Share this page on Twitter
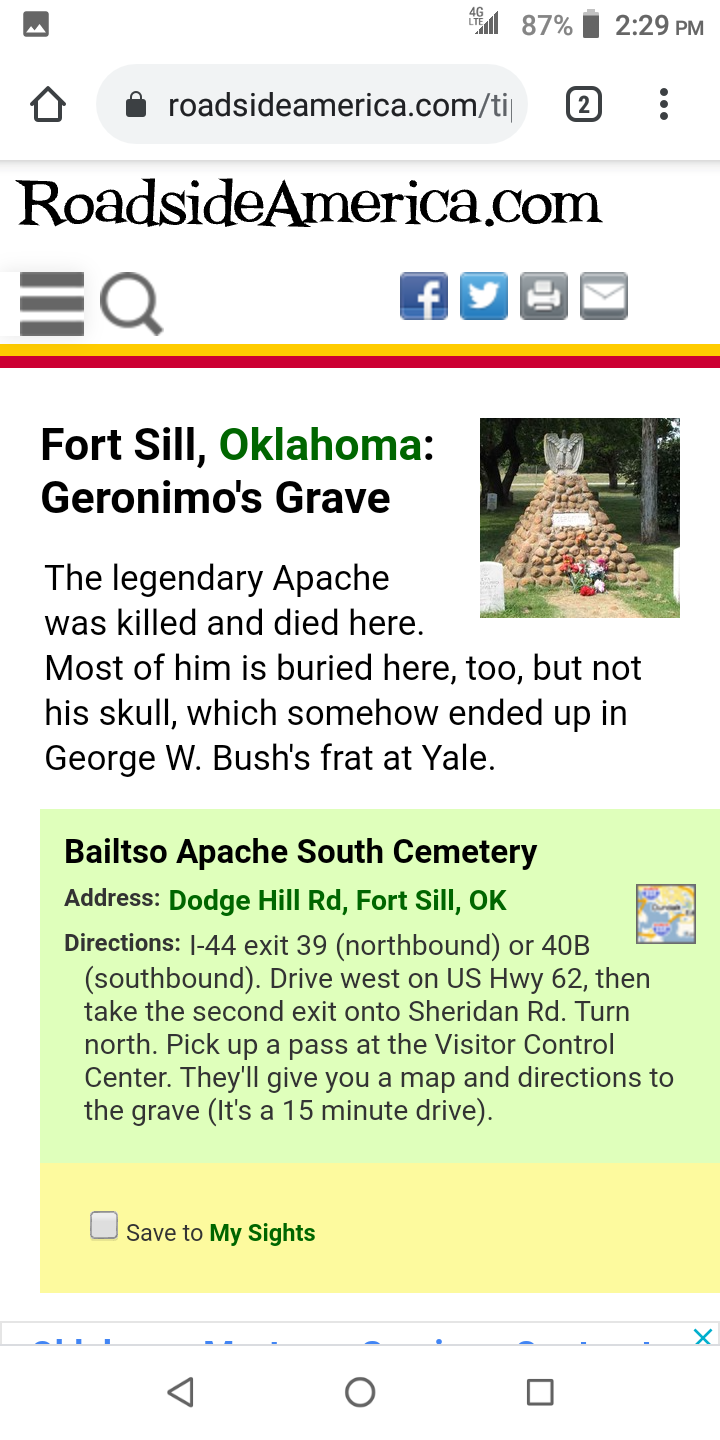This screenshot has height=1440, width=720. (484, 297)
